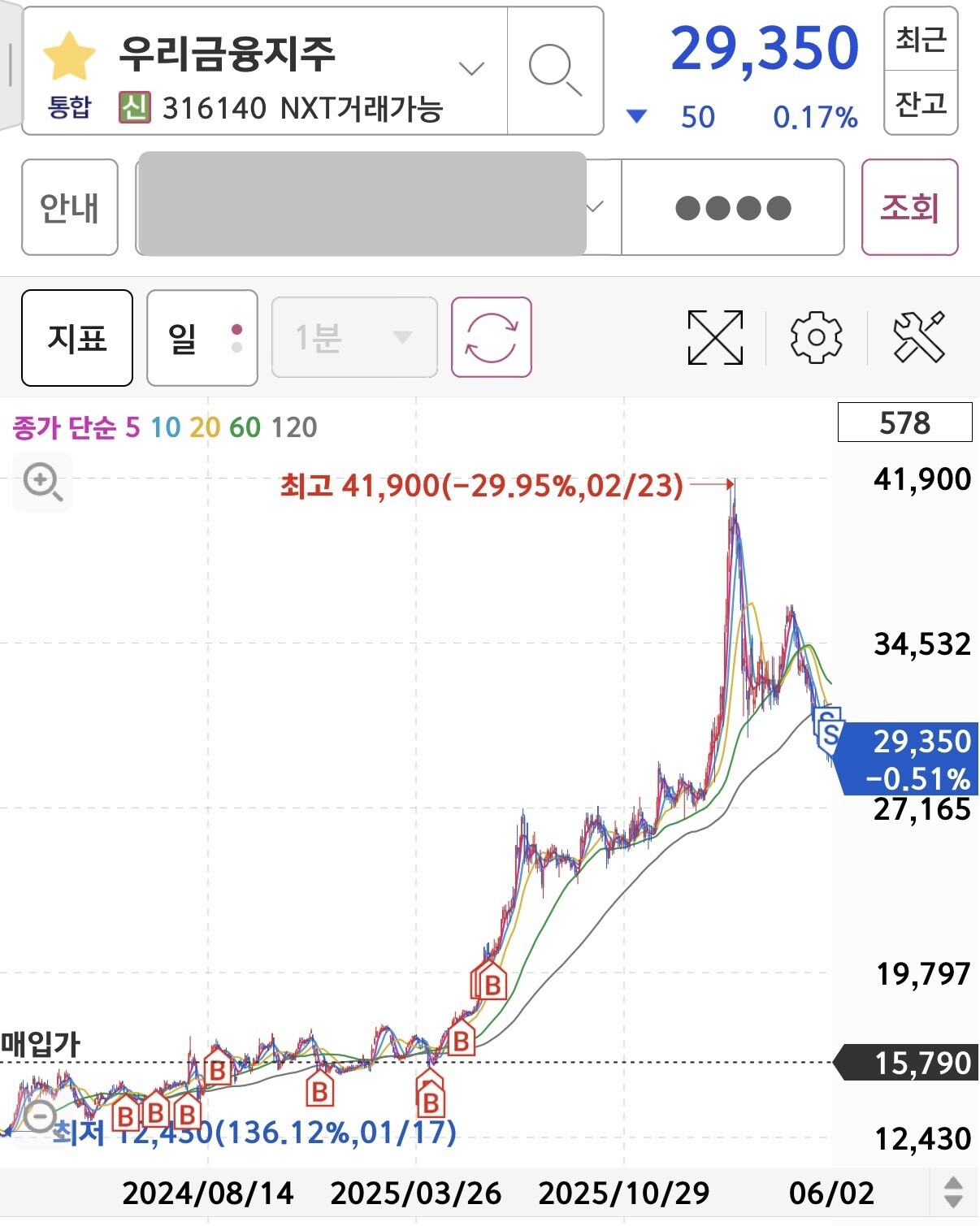This screenshot has height=1226, width=980.
Task: Open stock search with the magnifier icon
Action: 555,71
